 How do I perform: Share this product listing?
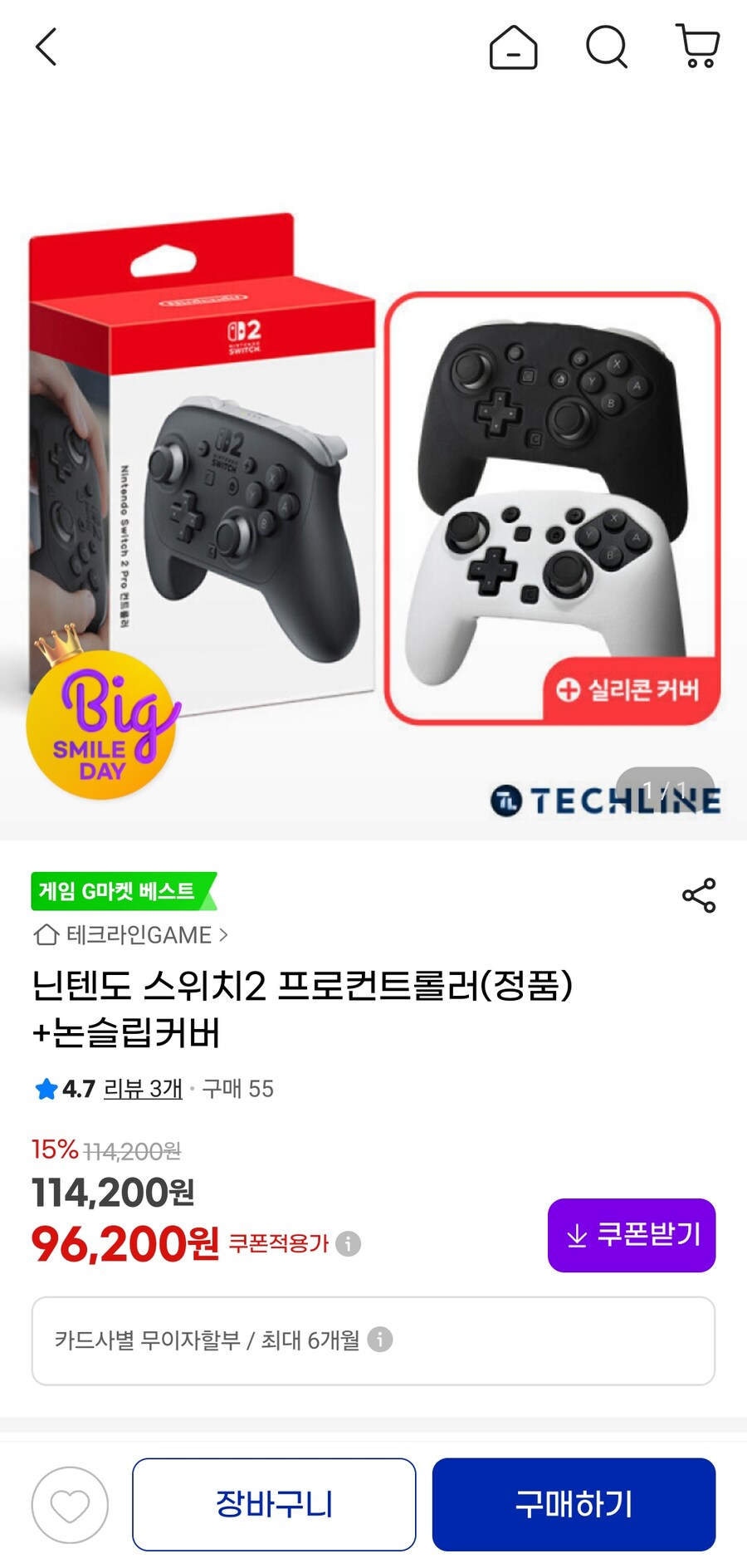point(700,895)
